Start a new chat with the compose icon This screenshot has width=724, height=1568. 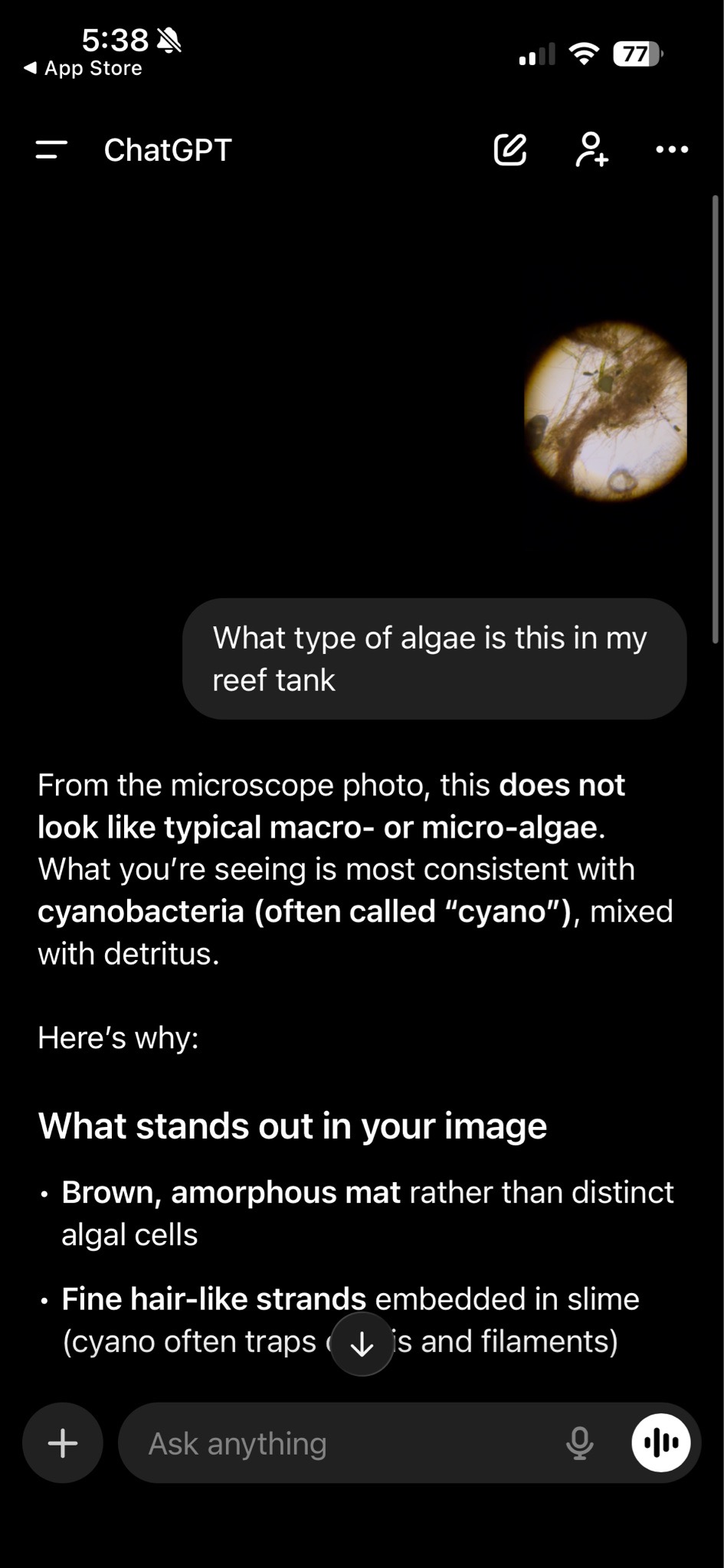click(x=512, y=149)
